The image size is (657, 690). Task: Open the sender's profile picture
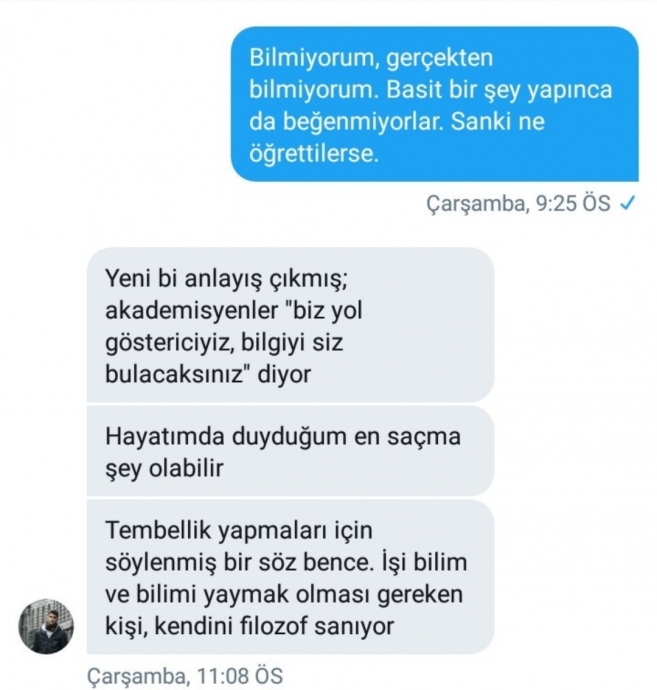47,626
